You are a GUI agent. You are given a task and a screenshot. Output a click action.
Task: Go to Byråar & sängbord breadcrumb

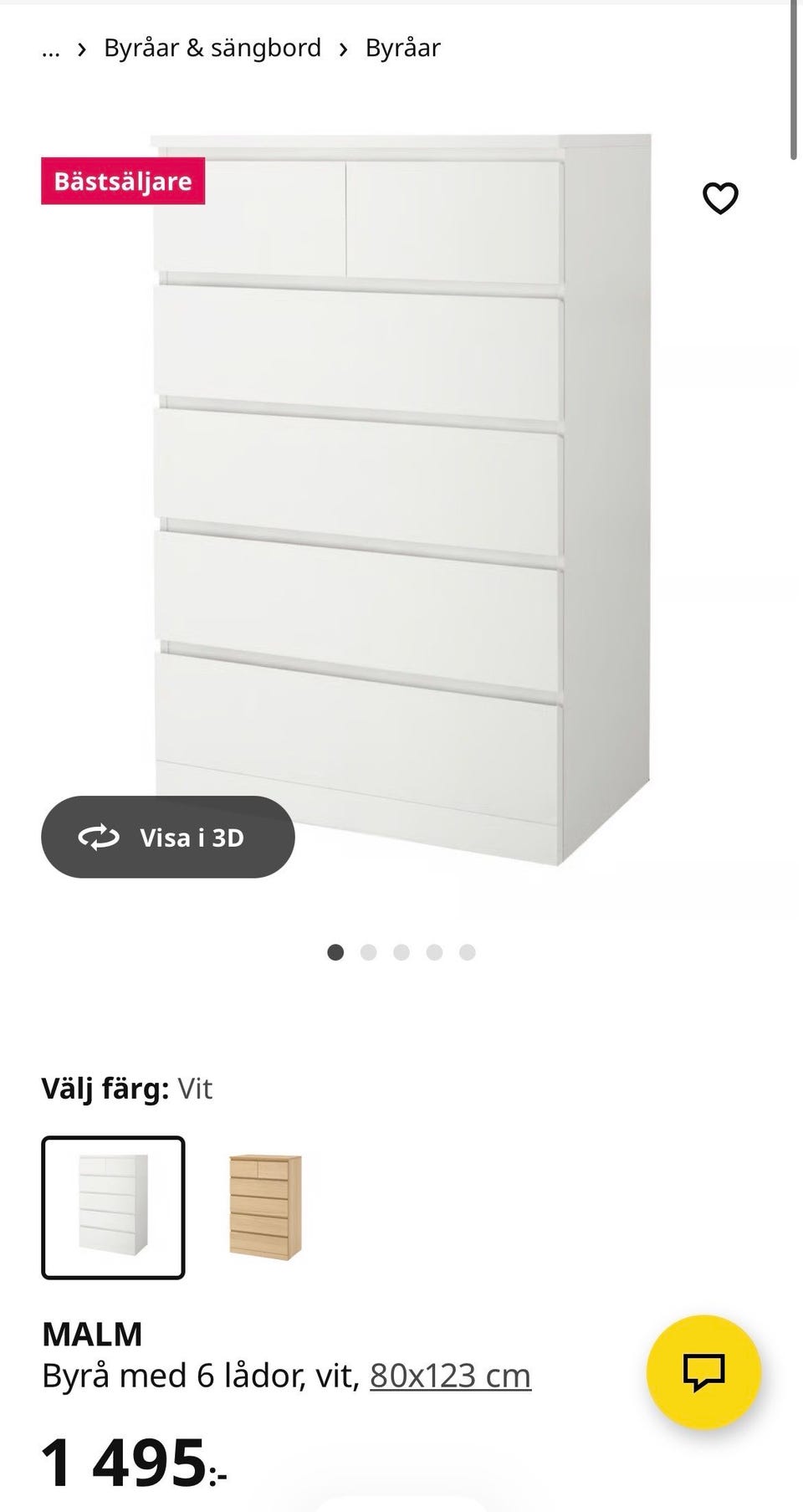212,49
